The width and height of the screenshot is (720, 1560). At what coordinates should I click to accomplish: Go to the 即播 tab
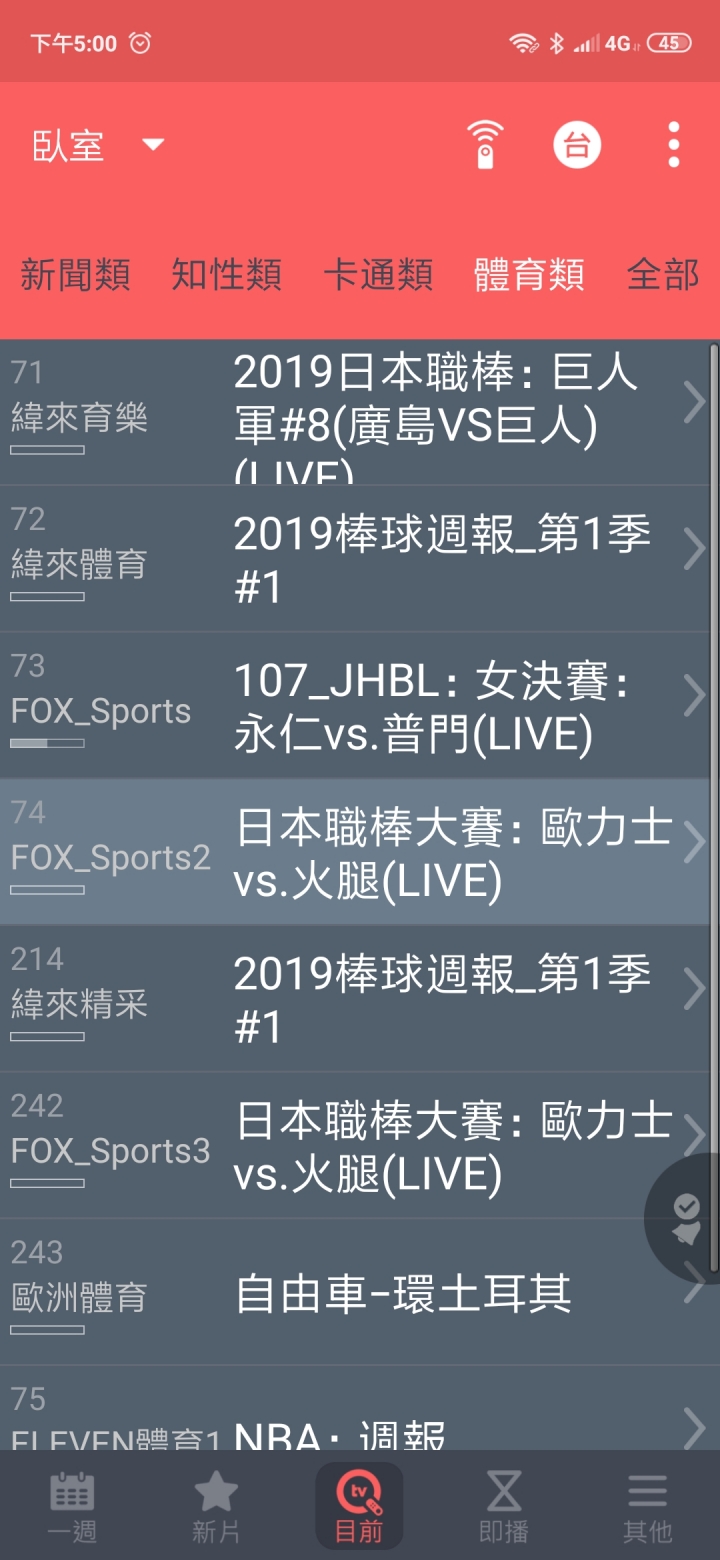click(x=503, y=1507)
